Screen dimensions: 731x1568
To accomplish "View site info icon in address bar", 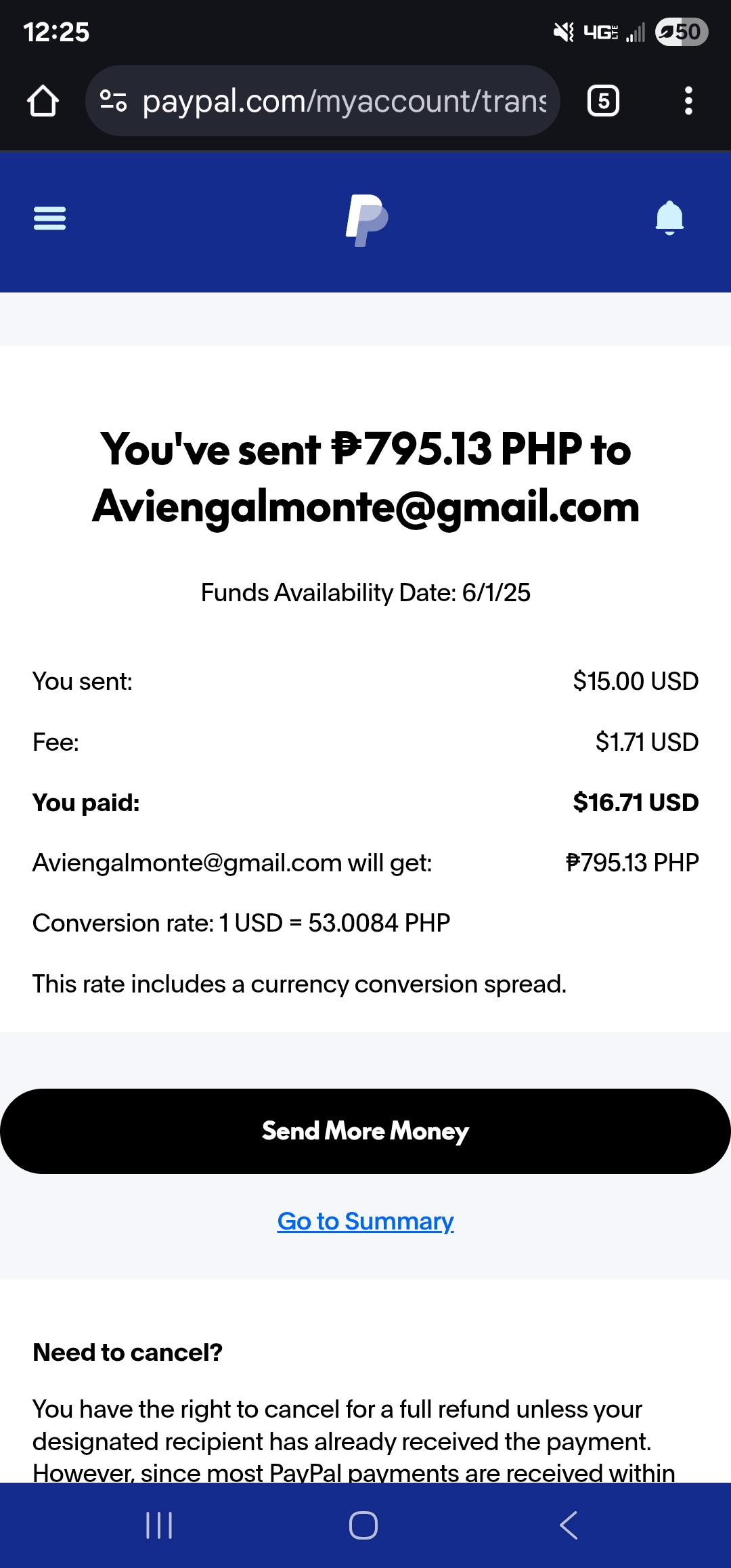I will click(x=113, y=101).
